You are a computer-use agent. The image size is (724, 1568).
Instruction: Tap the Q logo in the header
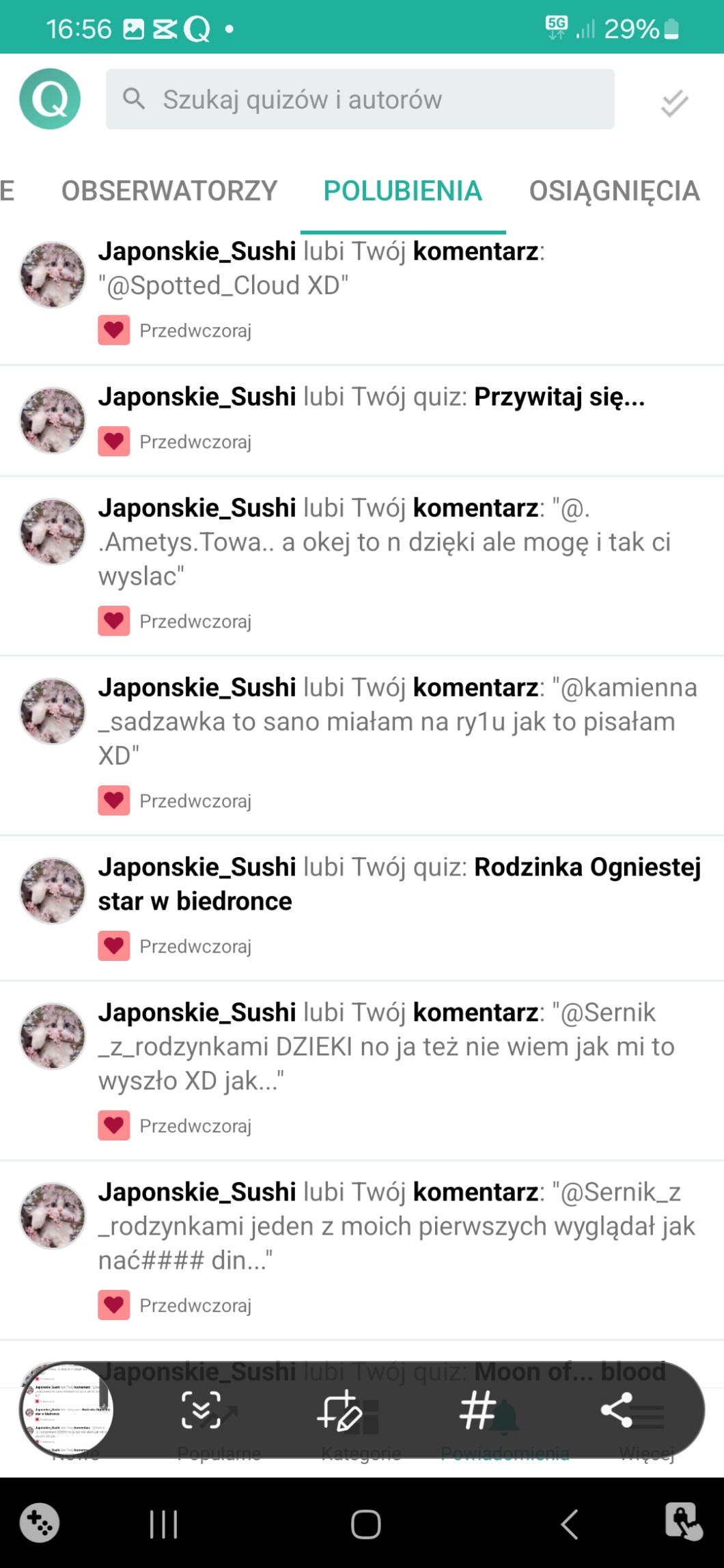[x=50, y=99]
